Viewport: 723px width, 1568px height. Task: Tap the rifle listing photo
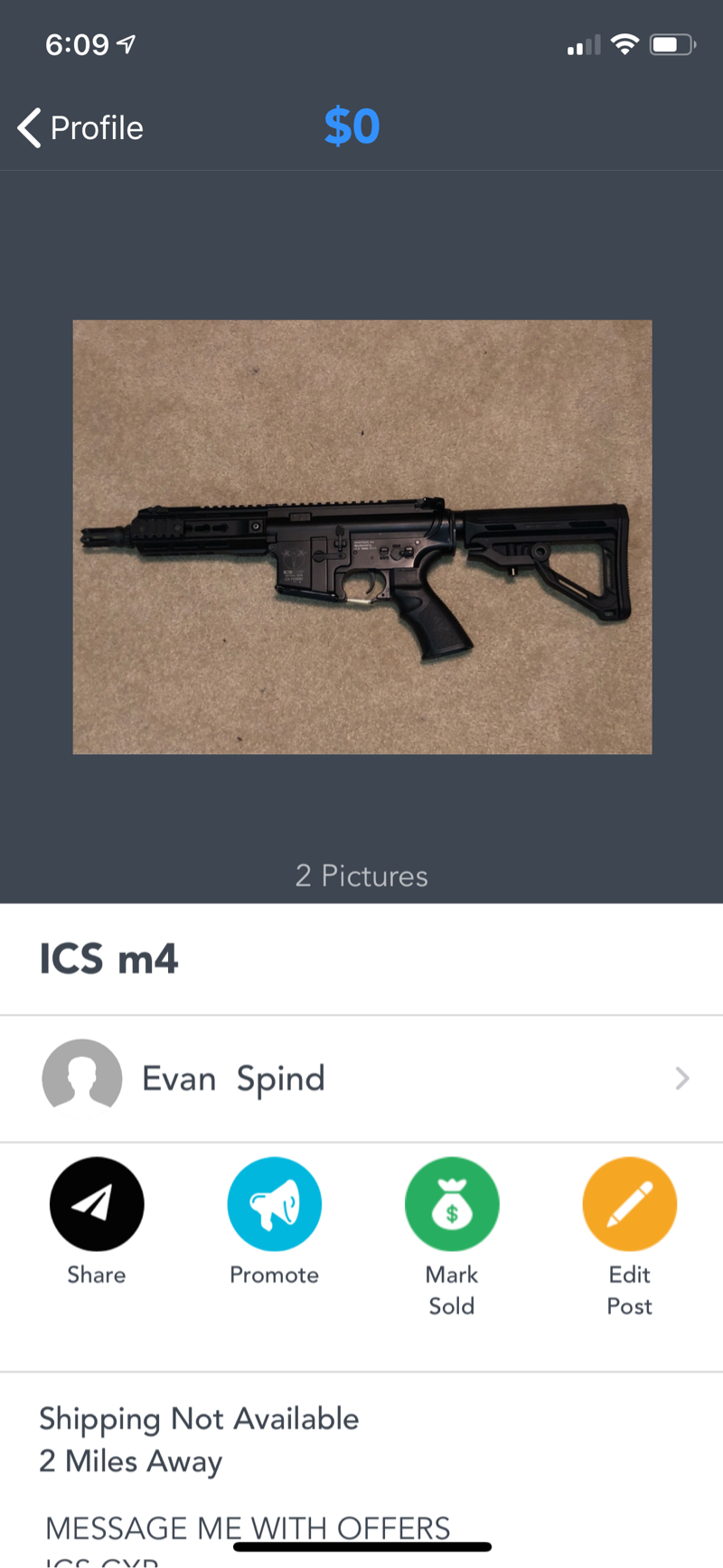click(x=361, y=537)
